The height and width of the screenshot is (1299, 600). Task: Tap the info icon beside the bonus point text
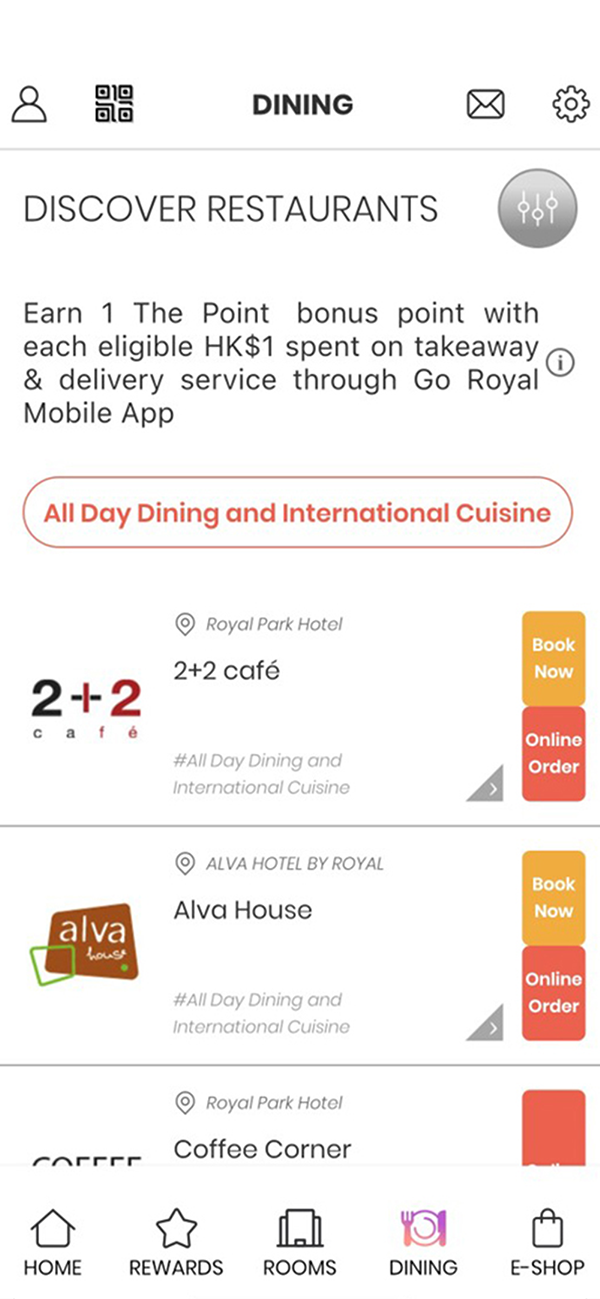tap(561, 363)
